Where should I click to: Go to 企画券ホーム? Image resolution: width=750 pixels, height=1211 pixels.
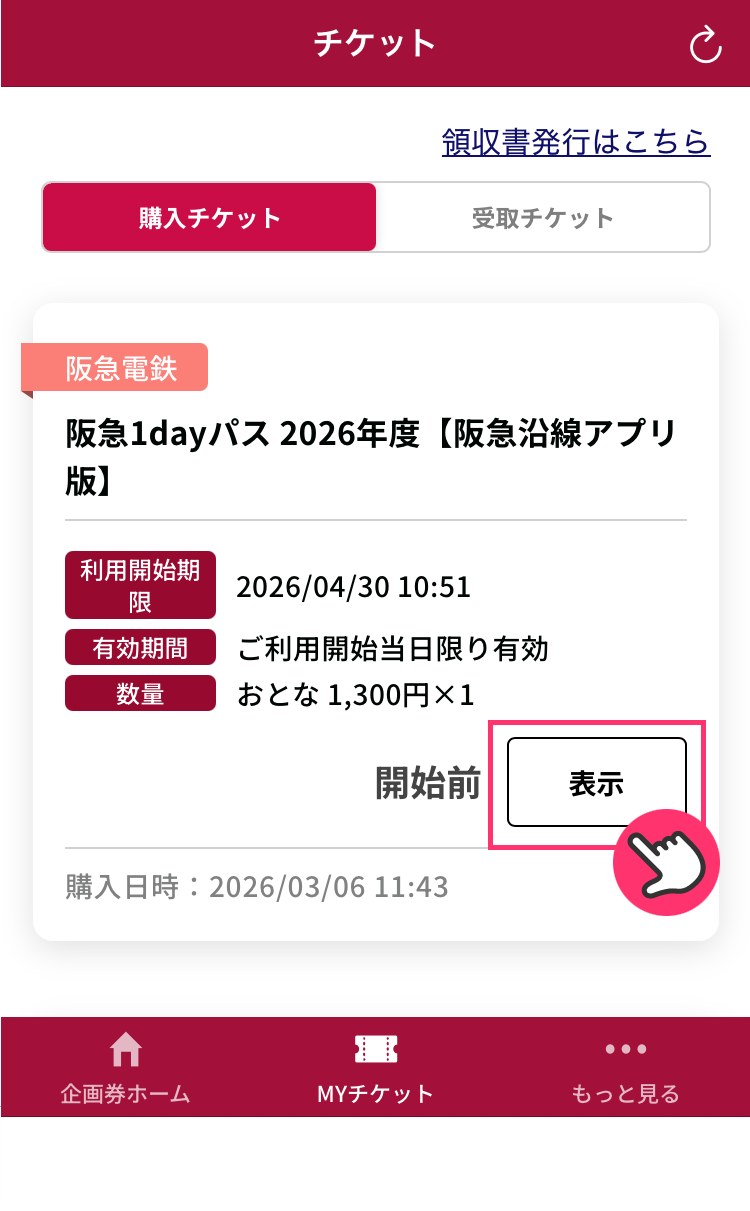(x=125, y=1068)
